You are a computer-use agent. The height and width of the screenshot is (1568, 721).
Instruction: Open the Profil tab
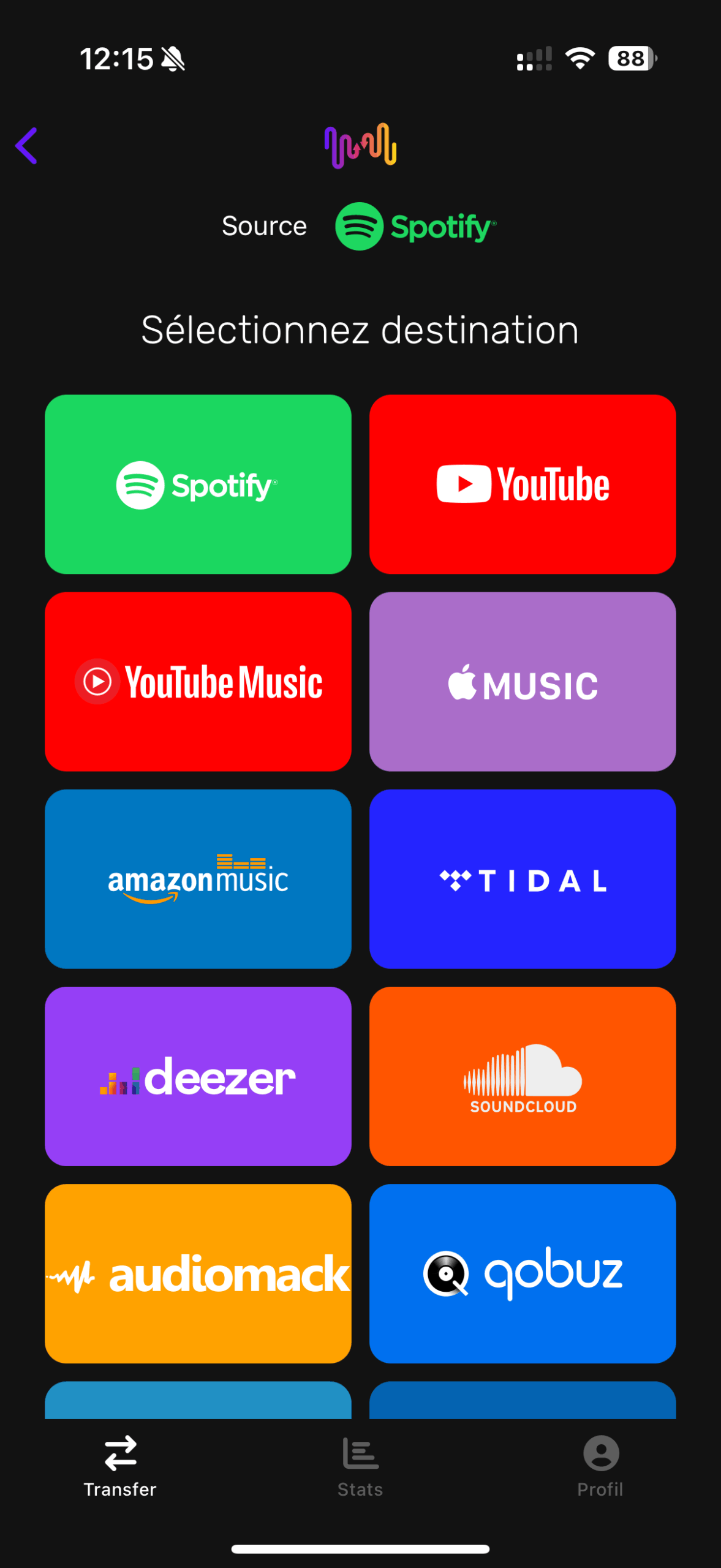(600, 1466)
